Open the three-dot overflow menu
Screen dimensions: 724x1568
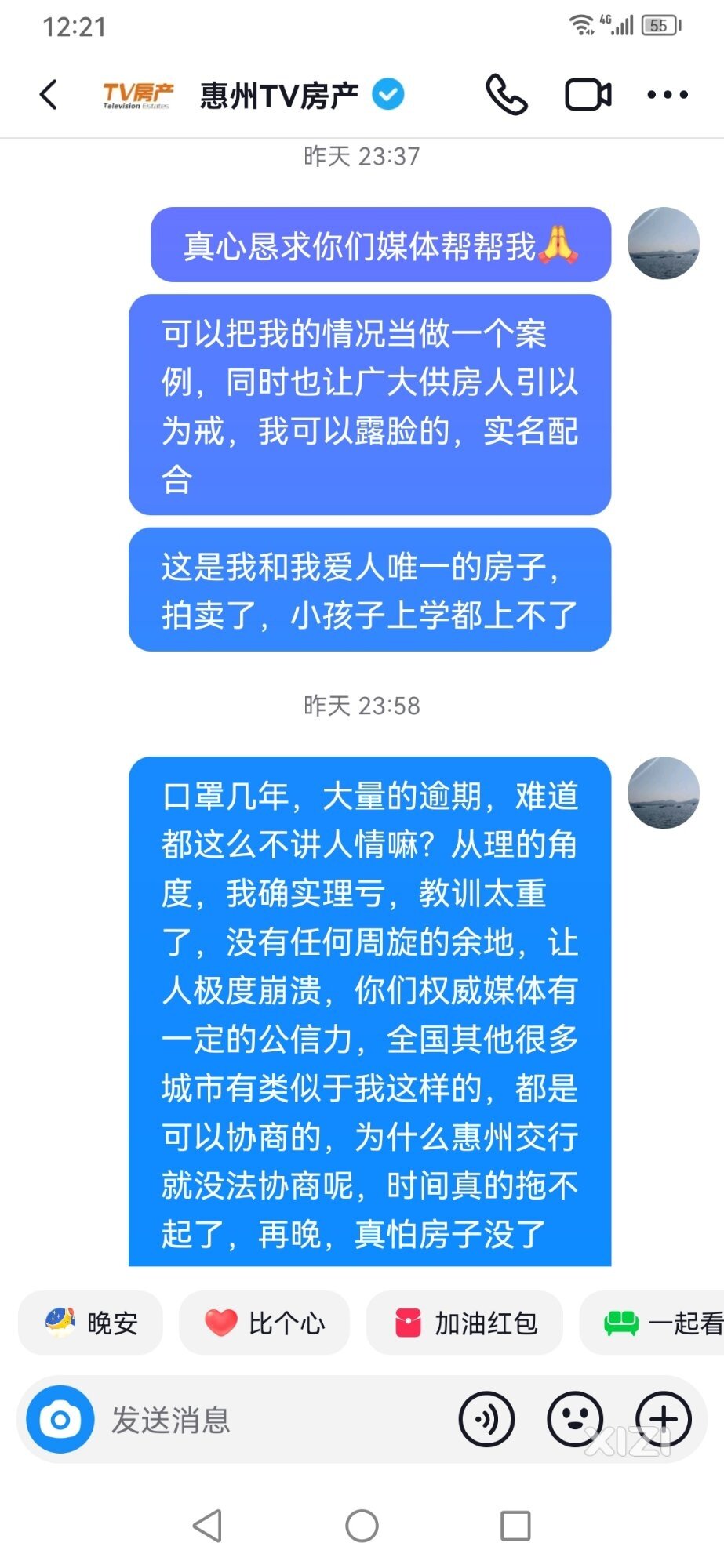668,95
